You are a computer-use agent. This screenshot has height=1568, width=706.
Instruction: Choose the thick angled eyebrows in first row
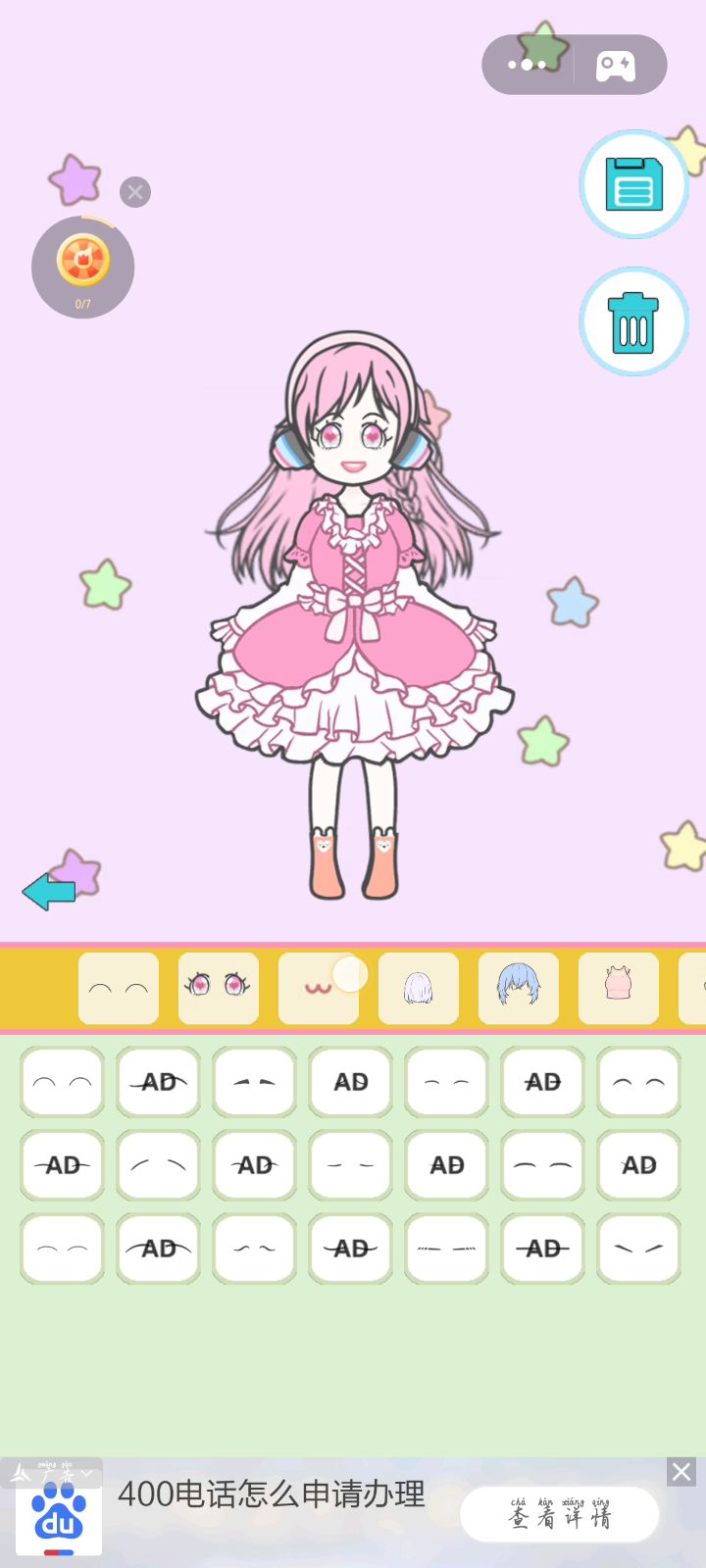[x=254, y=1082]
